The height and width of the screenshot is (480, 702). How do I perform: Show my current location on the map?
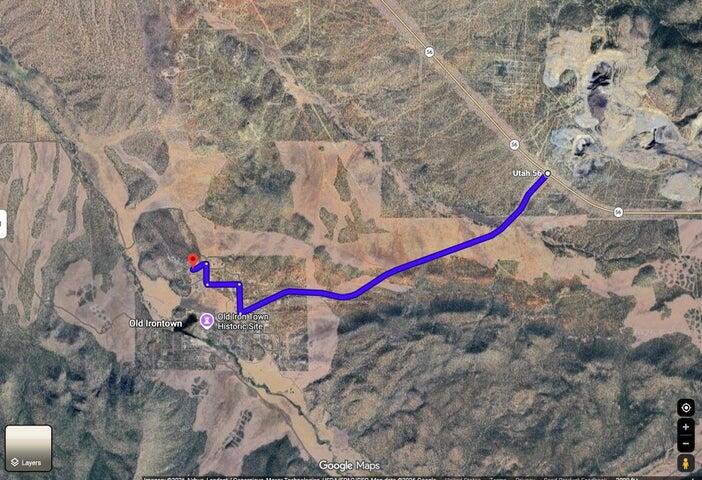686,407
